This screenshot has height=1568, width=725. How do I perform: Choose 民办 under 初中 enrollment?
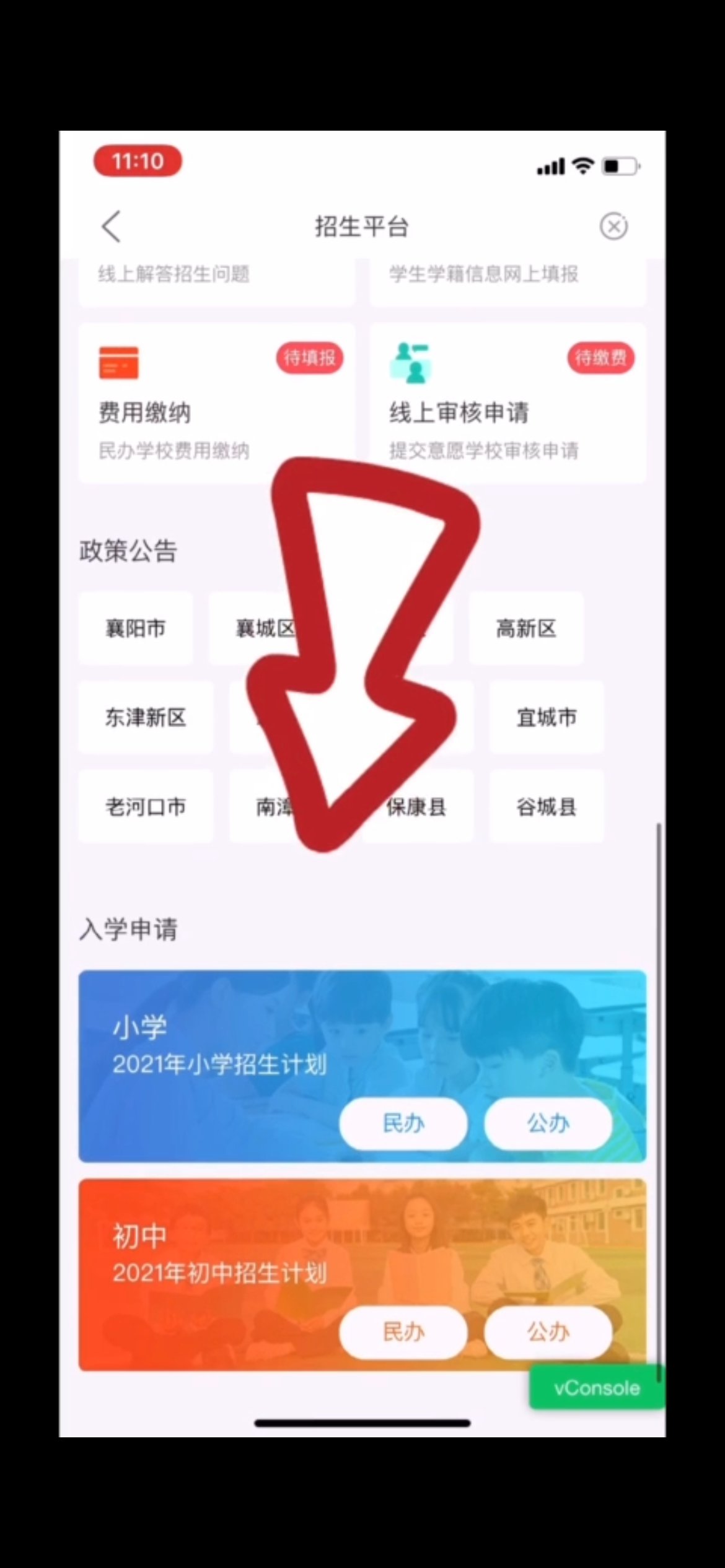click(x=403, y=1331)
